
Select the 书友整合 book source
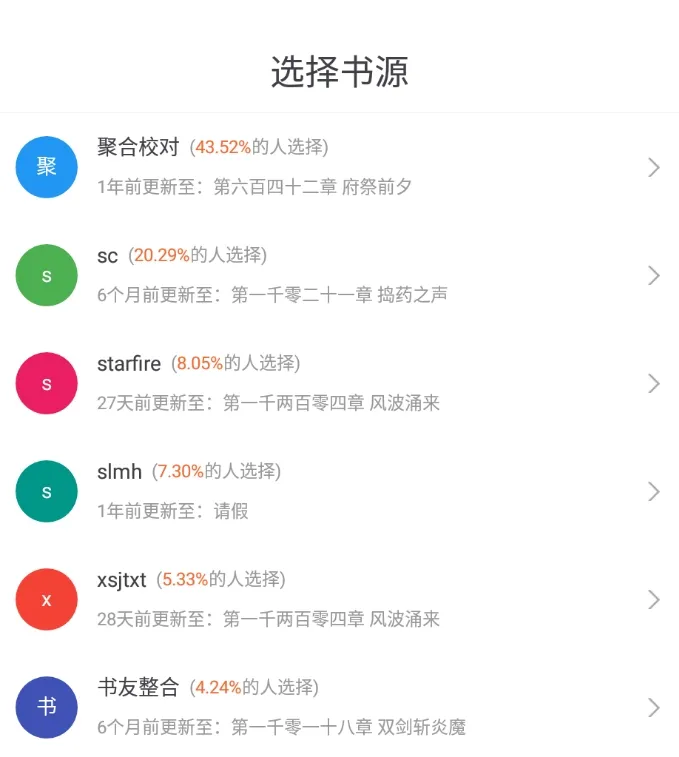[340, 707]
